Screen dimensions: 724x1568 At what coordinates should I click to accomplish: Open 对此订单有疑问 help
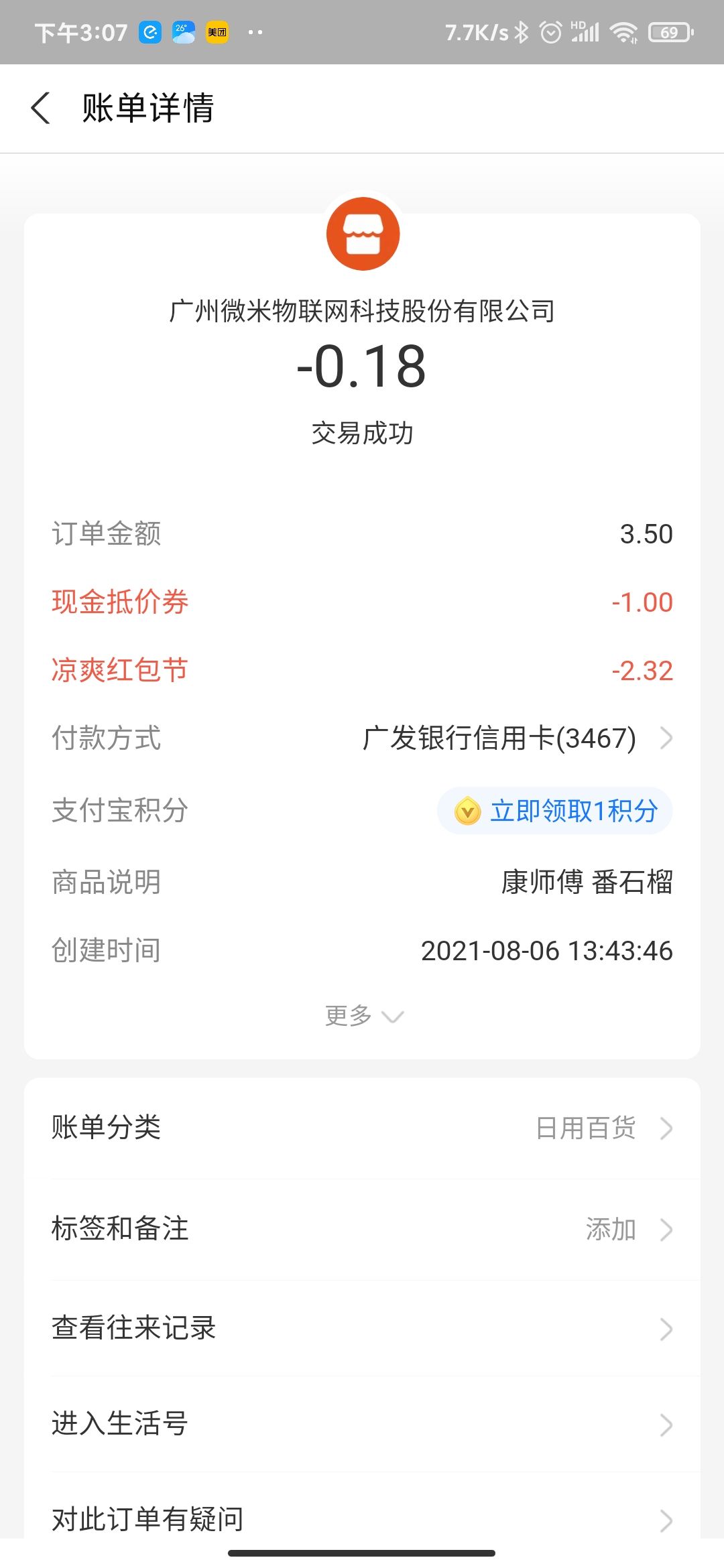362,1518
